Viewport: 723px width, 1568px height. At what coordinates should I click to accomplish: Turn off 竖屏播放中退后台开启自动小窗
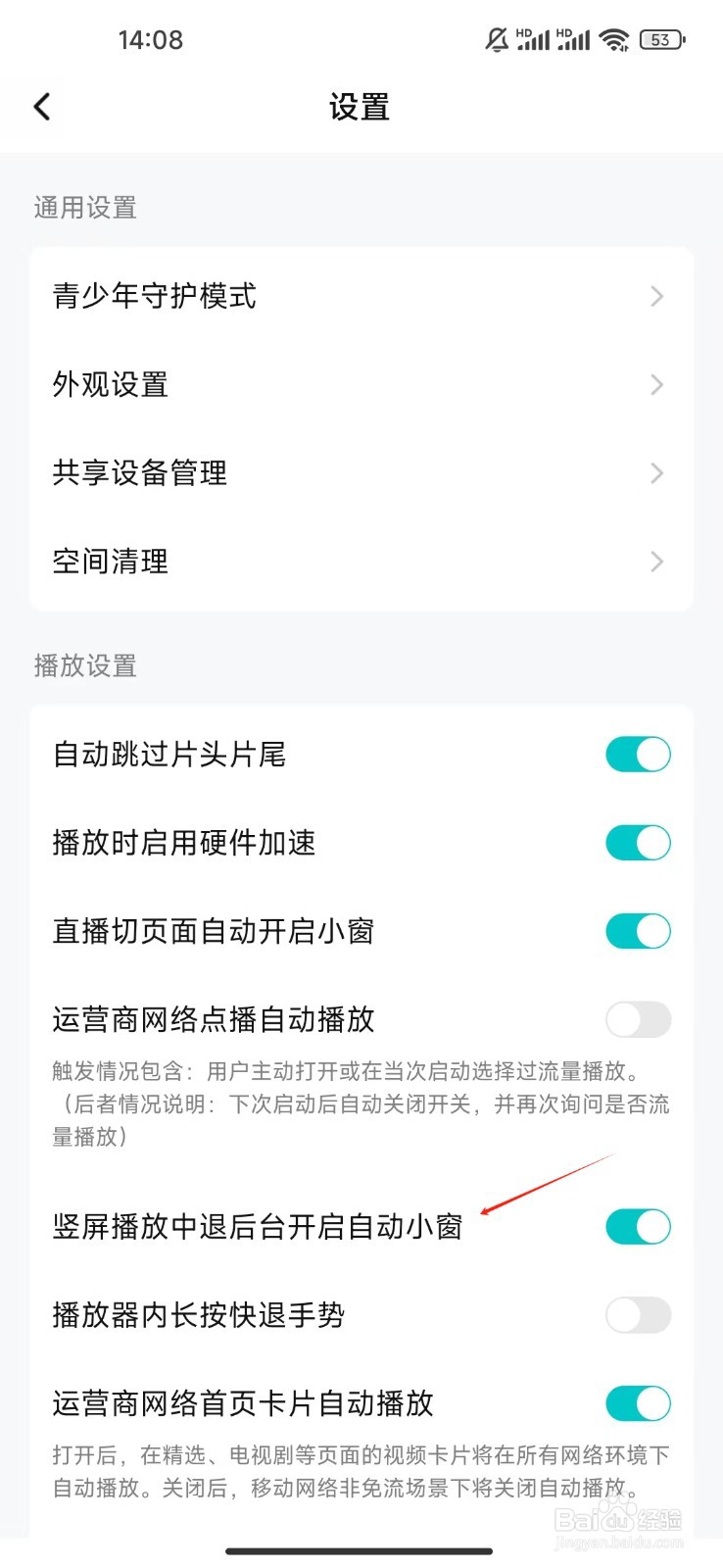(x=637, y=1226)
